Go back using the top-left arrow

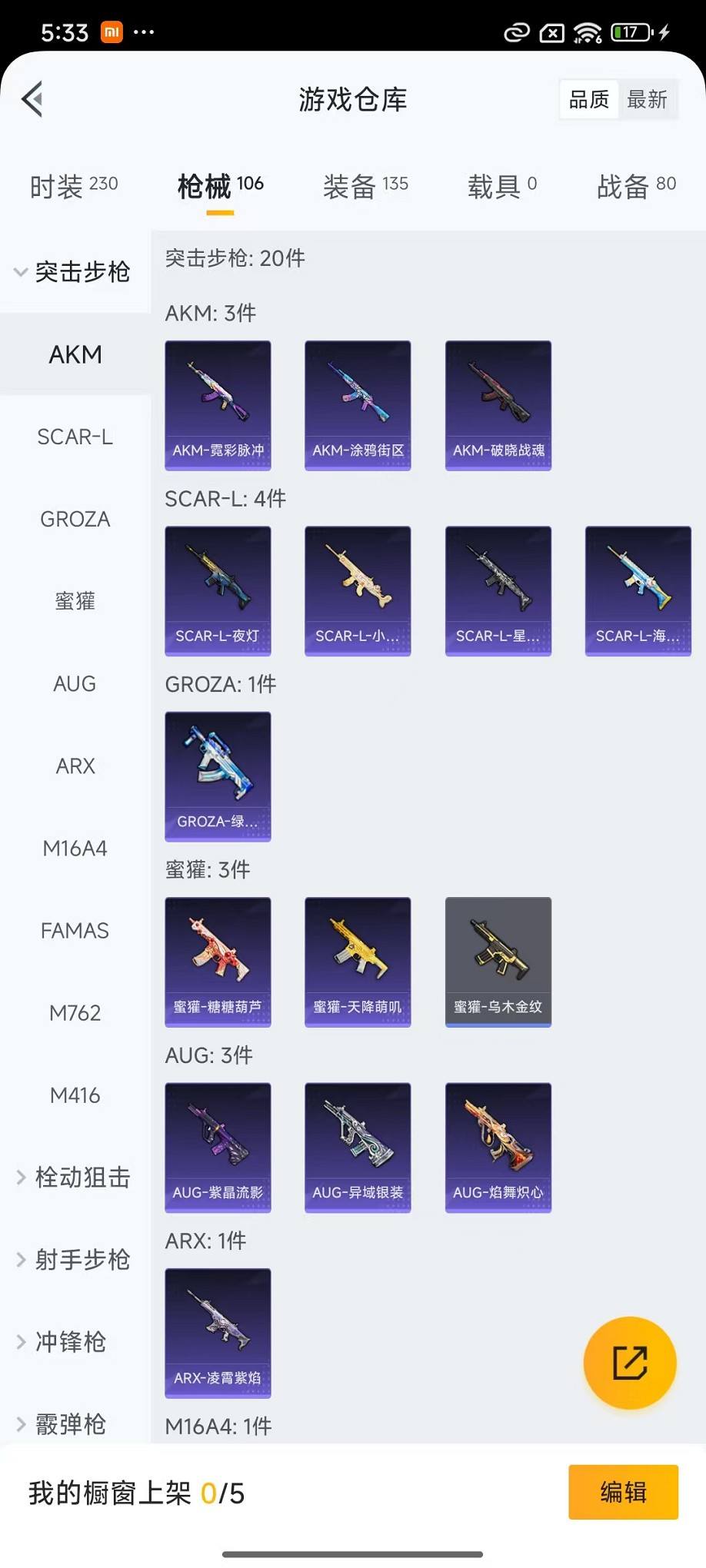coord(32,99)
